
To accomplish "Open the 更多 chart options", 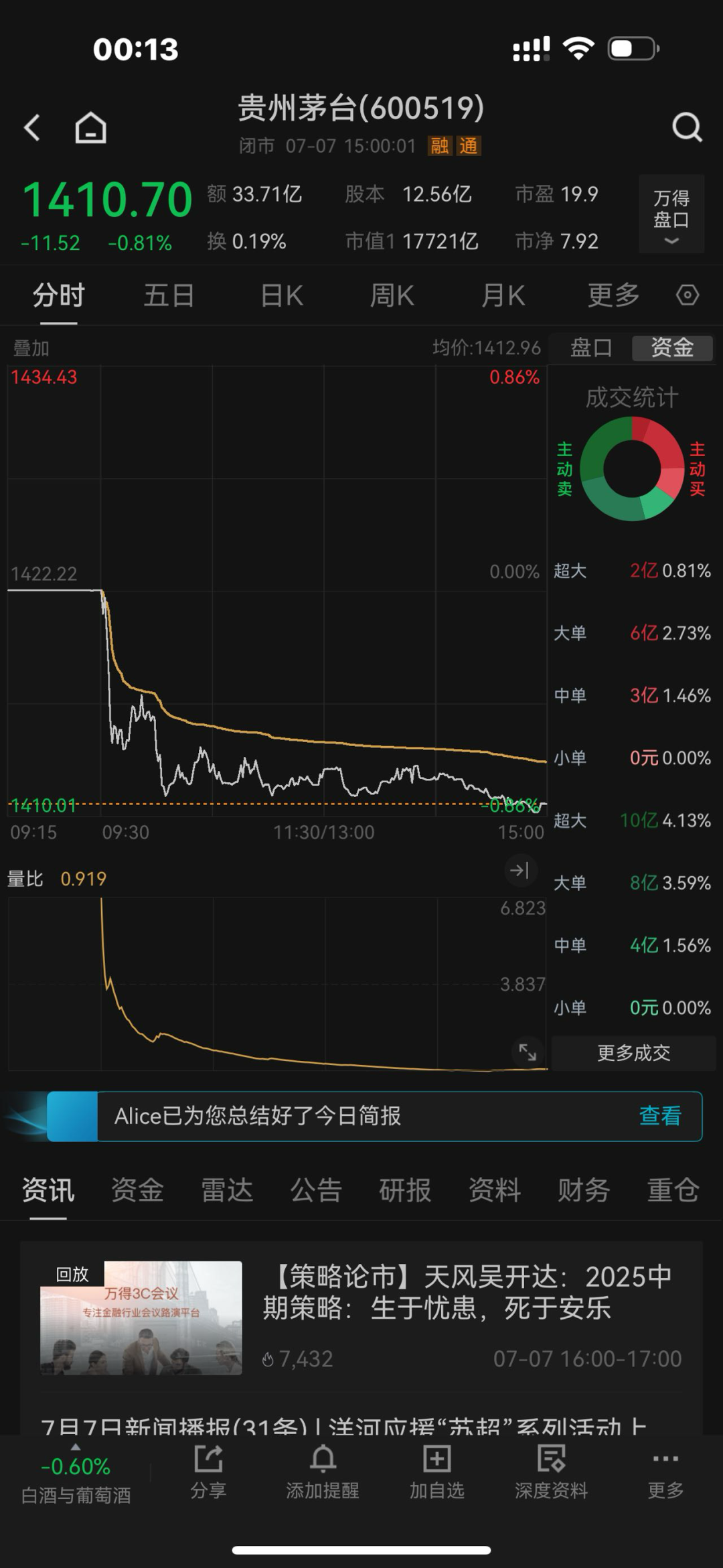I will [x=613, y=295].
